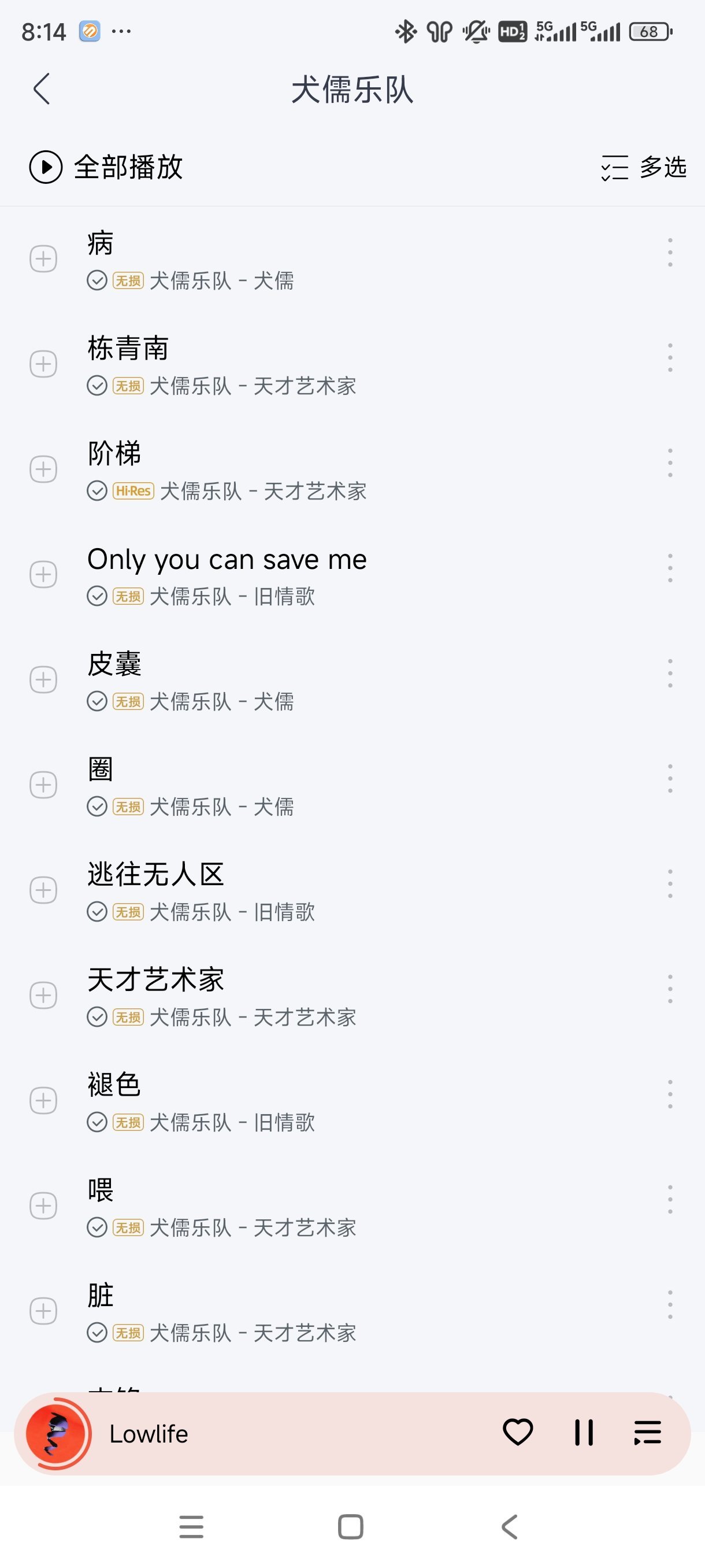Viewport: 705px width, 1568px height.
Task: Like the playing song Lowlife
Action: coord(518,1432)
